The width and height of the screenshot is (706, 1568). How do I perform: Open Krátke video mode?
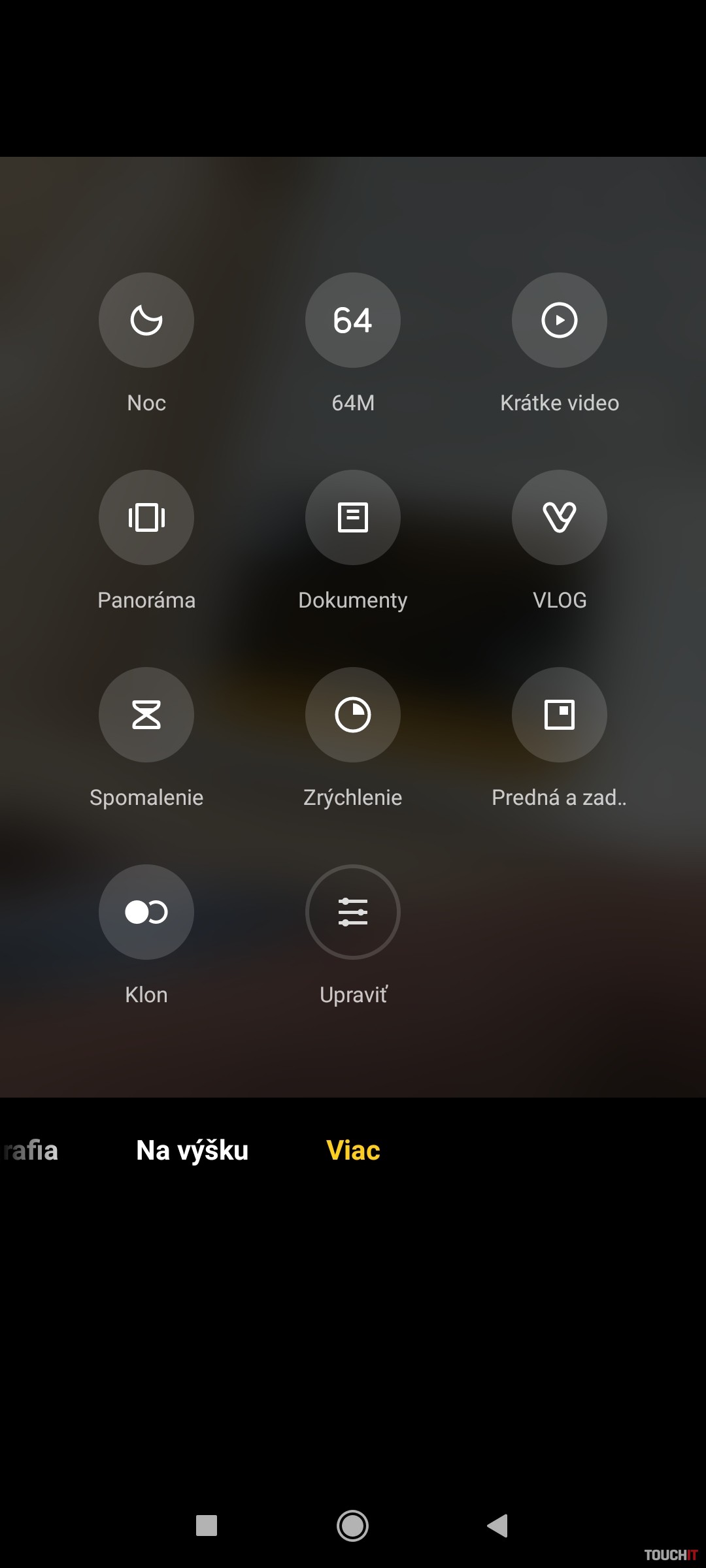pyautogui.click(x=560, y=320)
